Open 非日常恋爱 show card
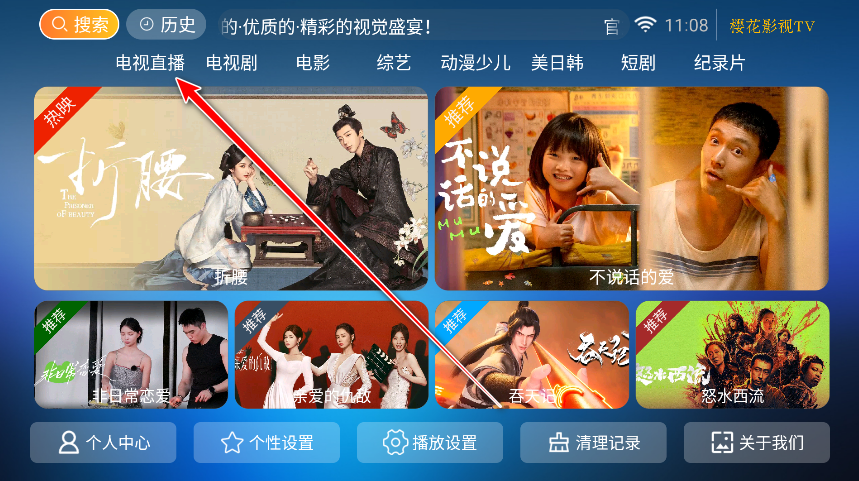This screenshot has height=481, width=859. pyautogui.click(x=131, y=355)
